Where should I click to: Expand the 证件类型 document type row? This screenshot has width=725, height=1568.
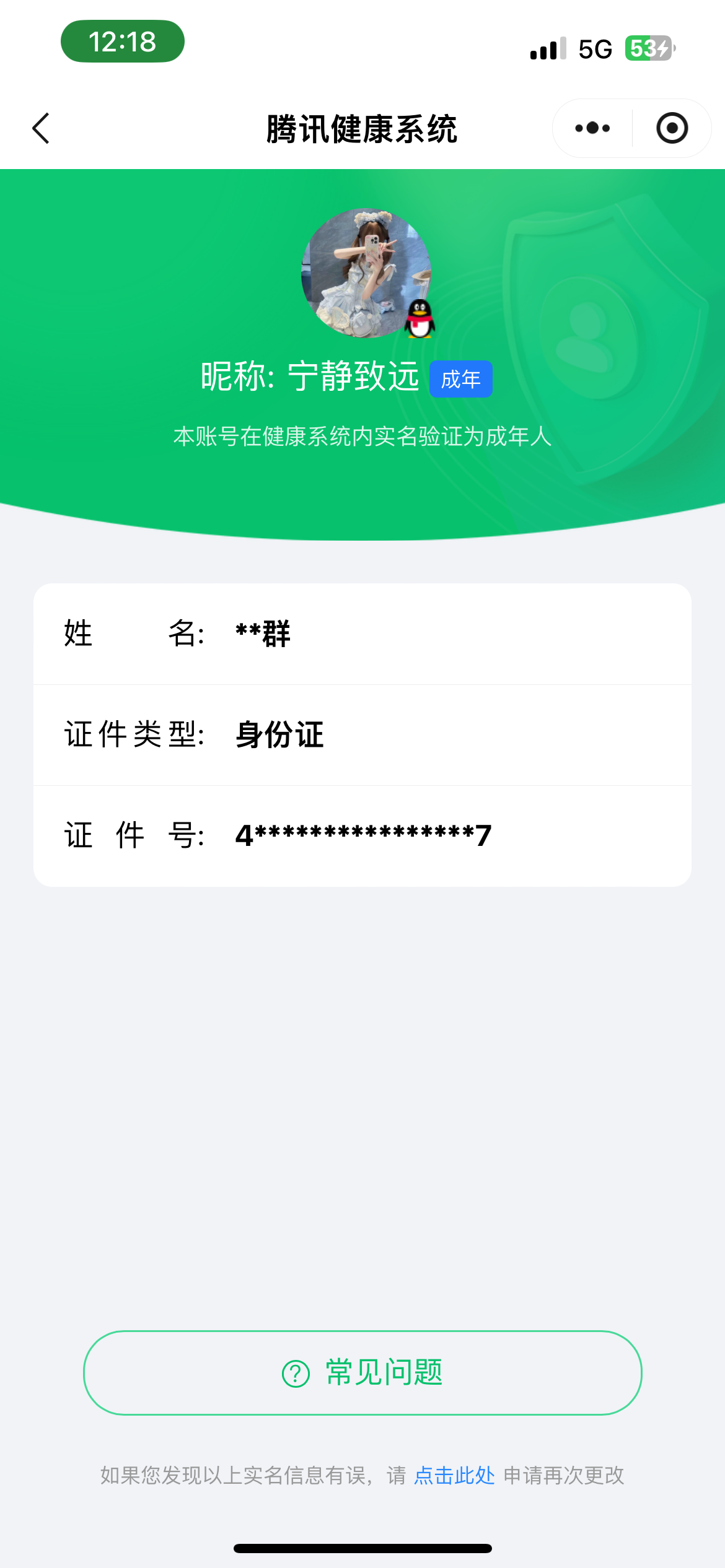362,734
